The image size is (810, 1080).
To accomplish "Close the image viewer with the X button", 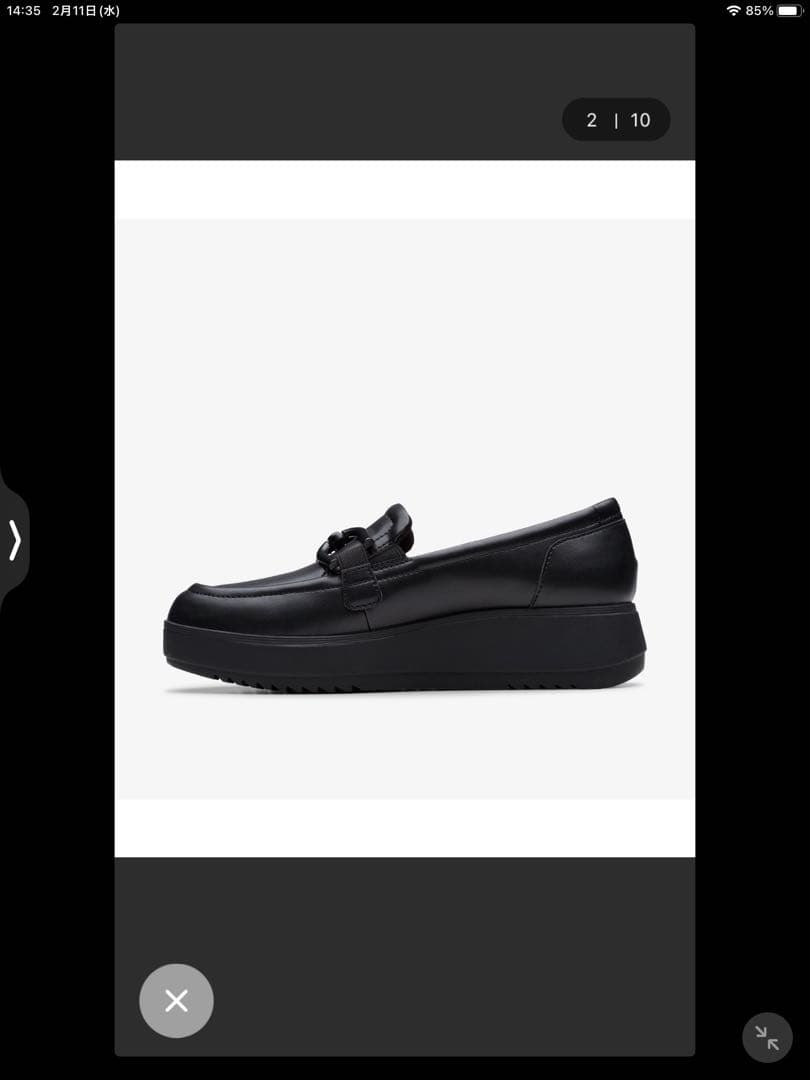I will coord(176,1000).
